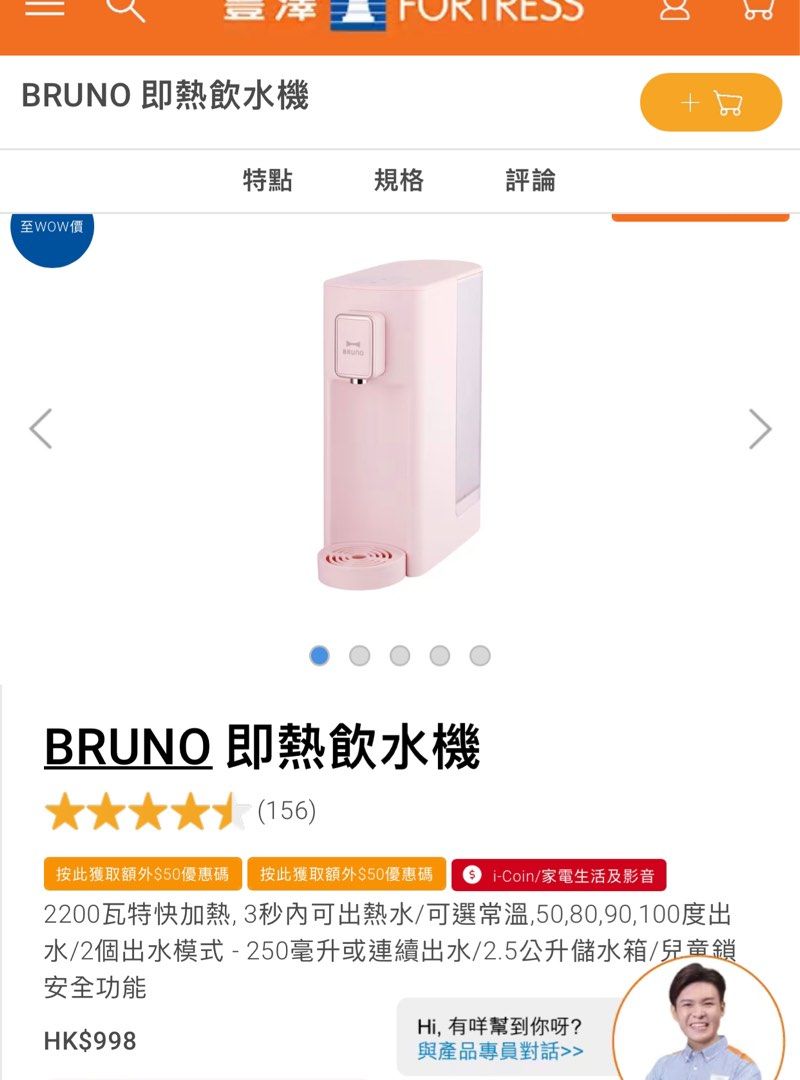Expand next product image with right arrow
Viewport: 800px width, 1080px height.
pyautogui.click(x=758, y=428)
